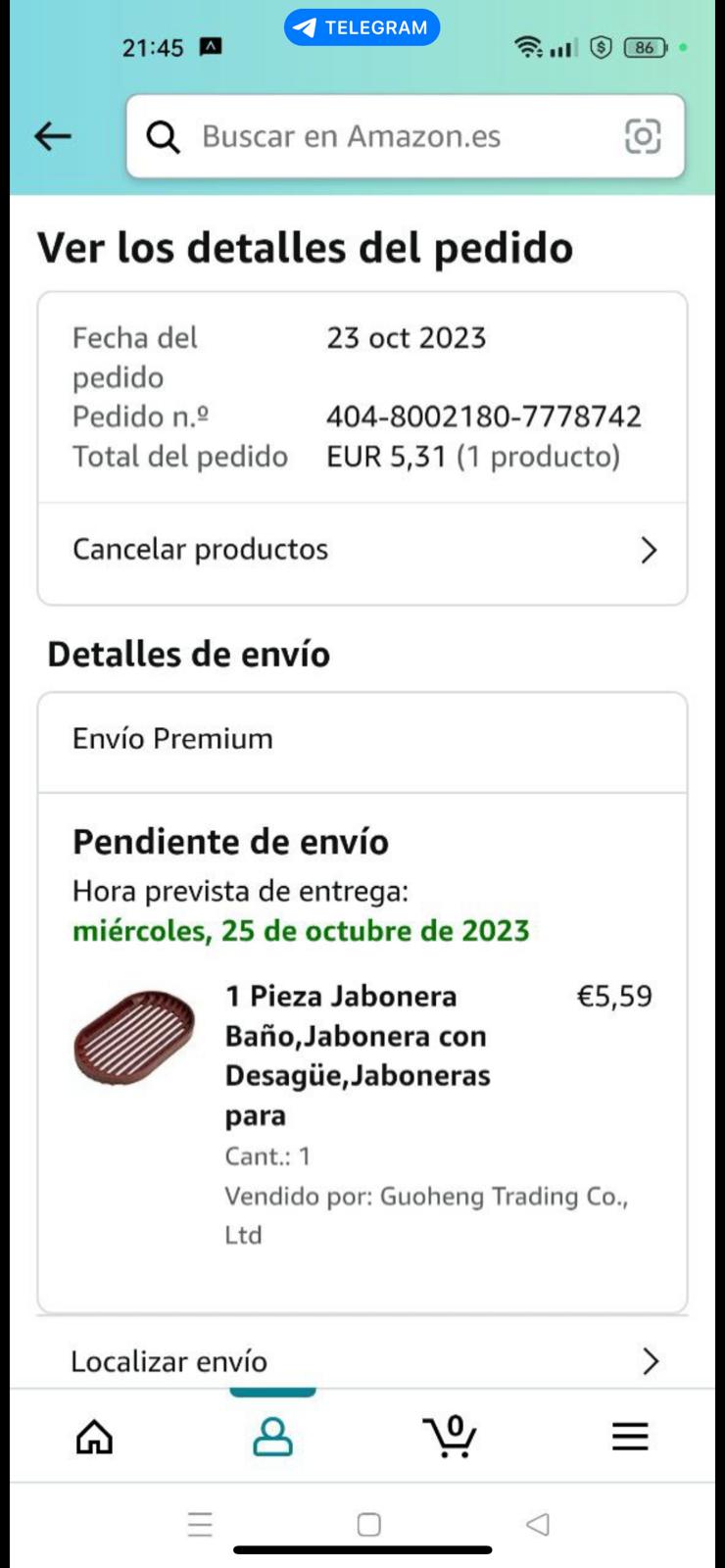Tap the system back button

click(x=538, y=1525)
